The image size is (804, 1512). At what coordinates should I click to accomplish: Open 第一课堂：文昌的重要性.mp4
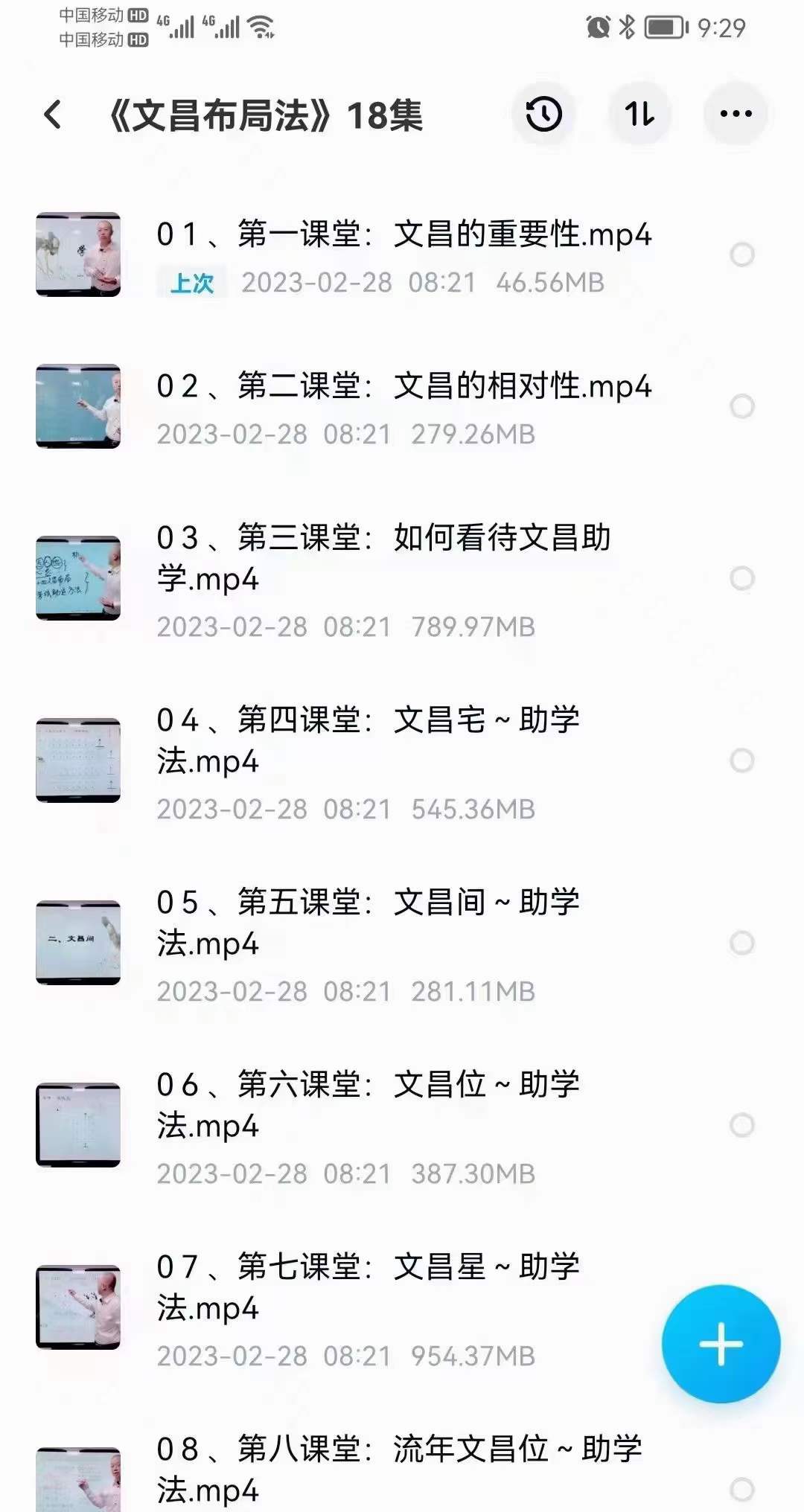pos(405,234)
